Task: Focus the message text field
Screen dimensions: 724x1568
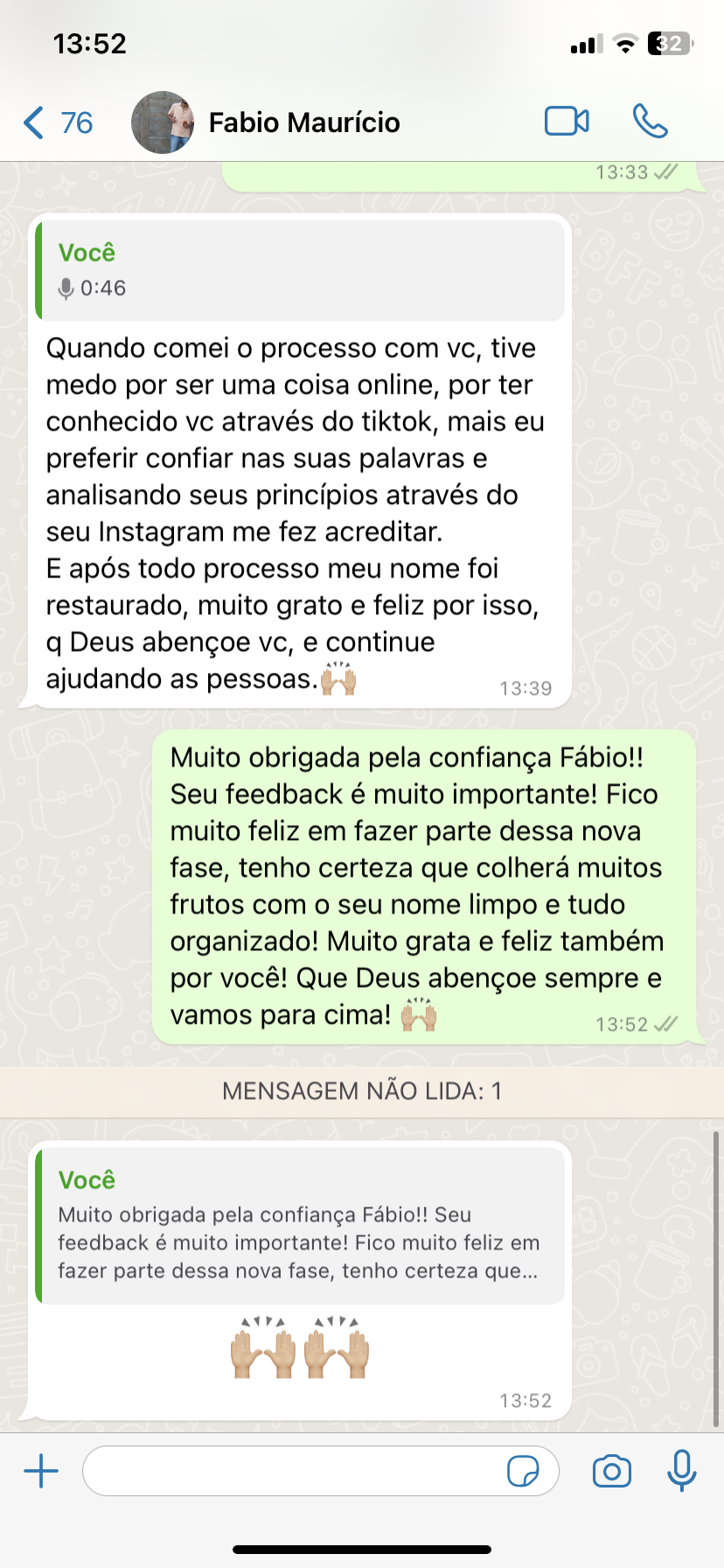Action: click(x=293, y=1471)
